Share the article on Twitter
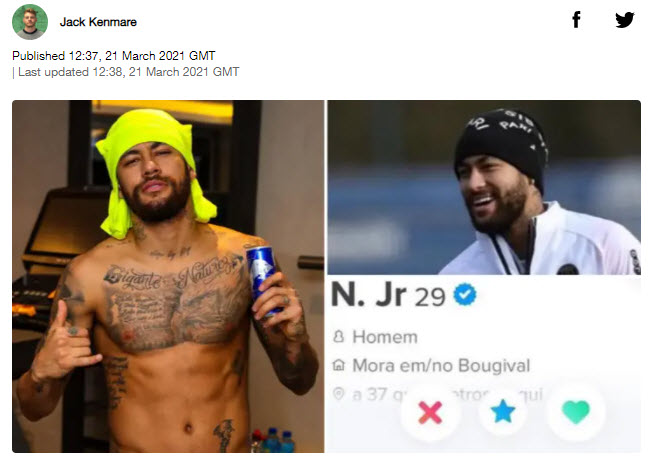The width and height of the screenshot is (663, 471). pos(625,20)
